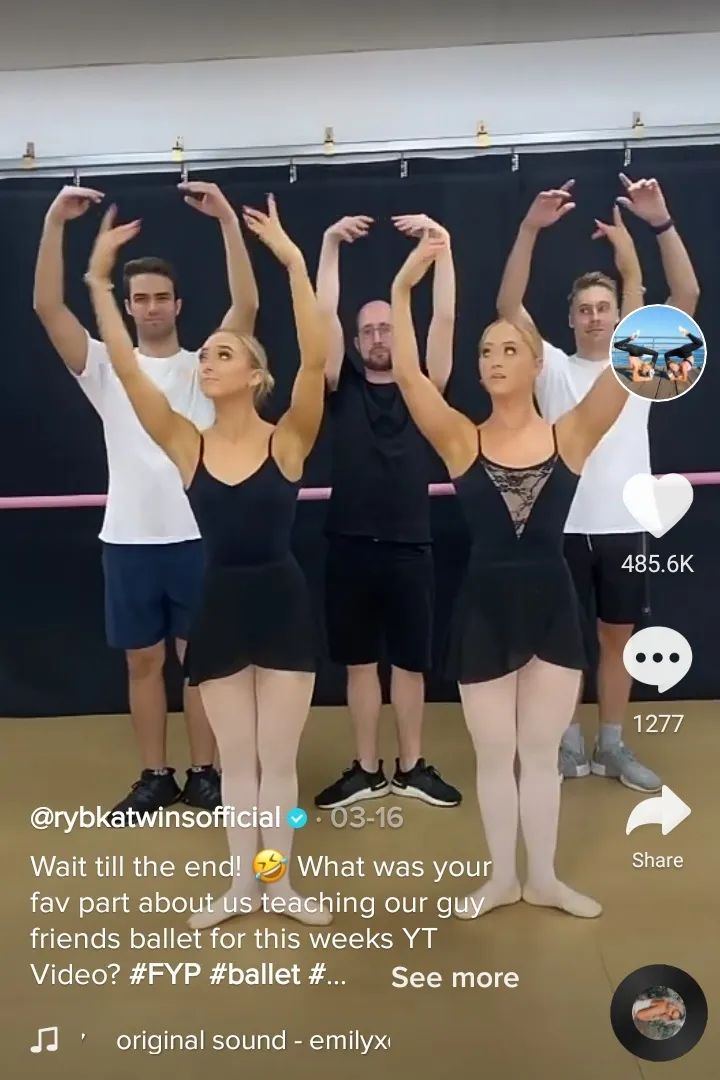Open the #FYP hashtag
This screenshot has height=1080, width=720.
tap(166, 976)
